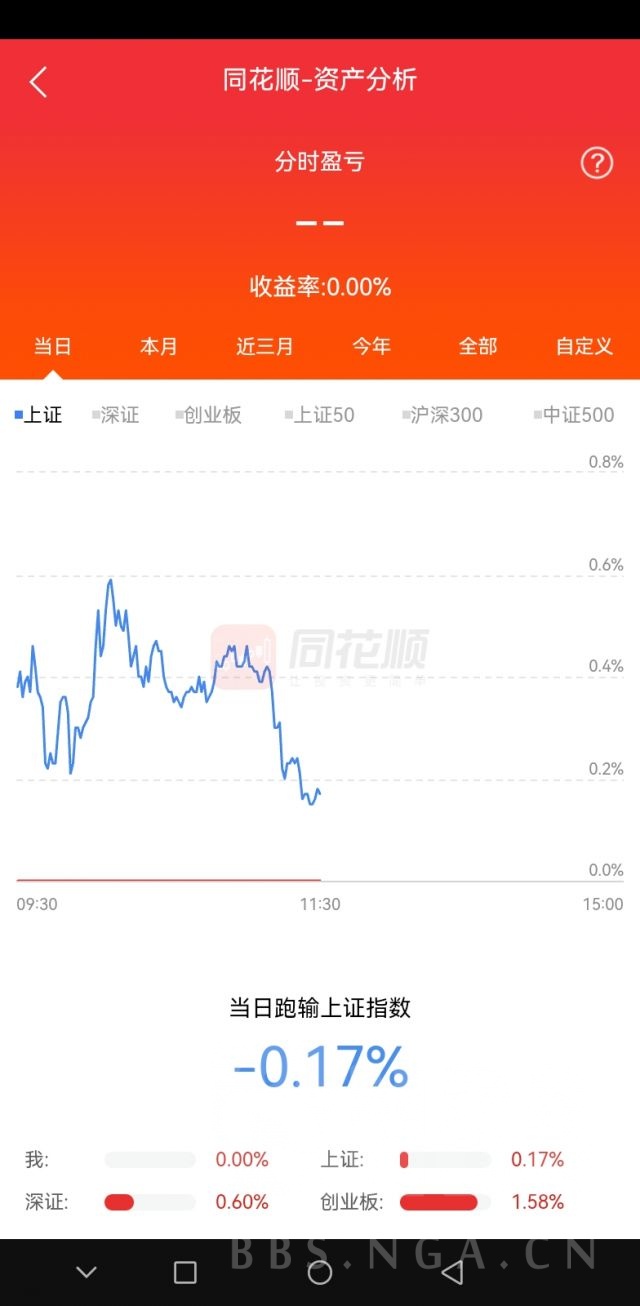Go back using the top-left arrow
This screenshot has height=1306, width=640.
tap(38, 82)
